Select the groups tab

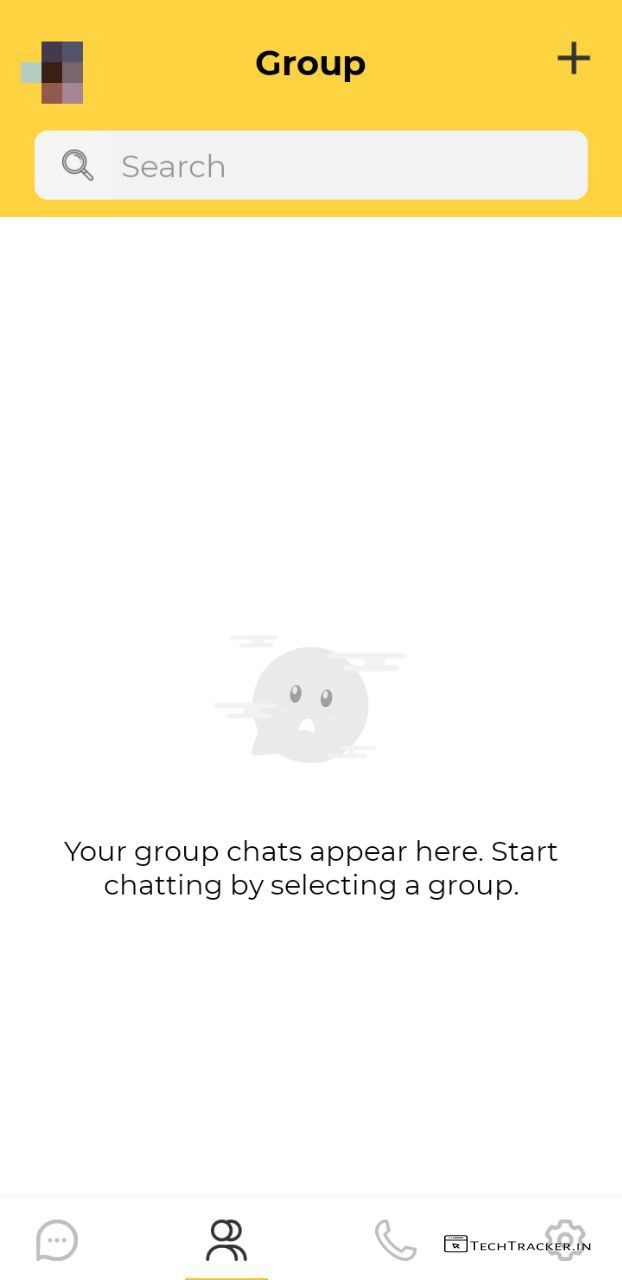226,1241
